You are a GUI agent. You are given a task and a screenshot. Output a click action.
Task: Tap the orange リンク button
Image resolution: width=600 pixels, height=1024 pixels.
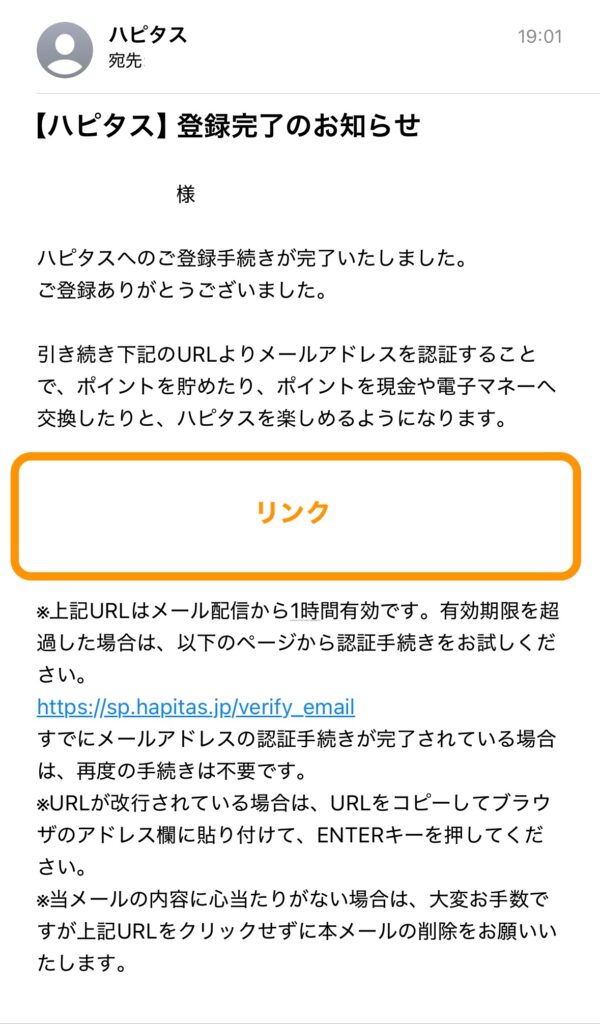pos(296,516)
